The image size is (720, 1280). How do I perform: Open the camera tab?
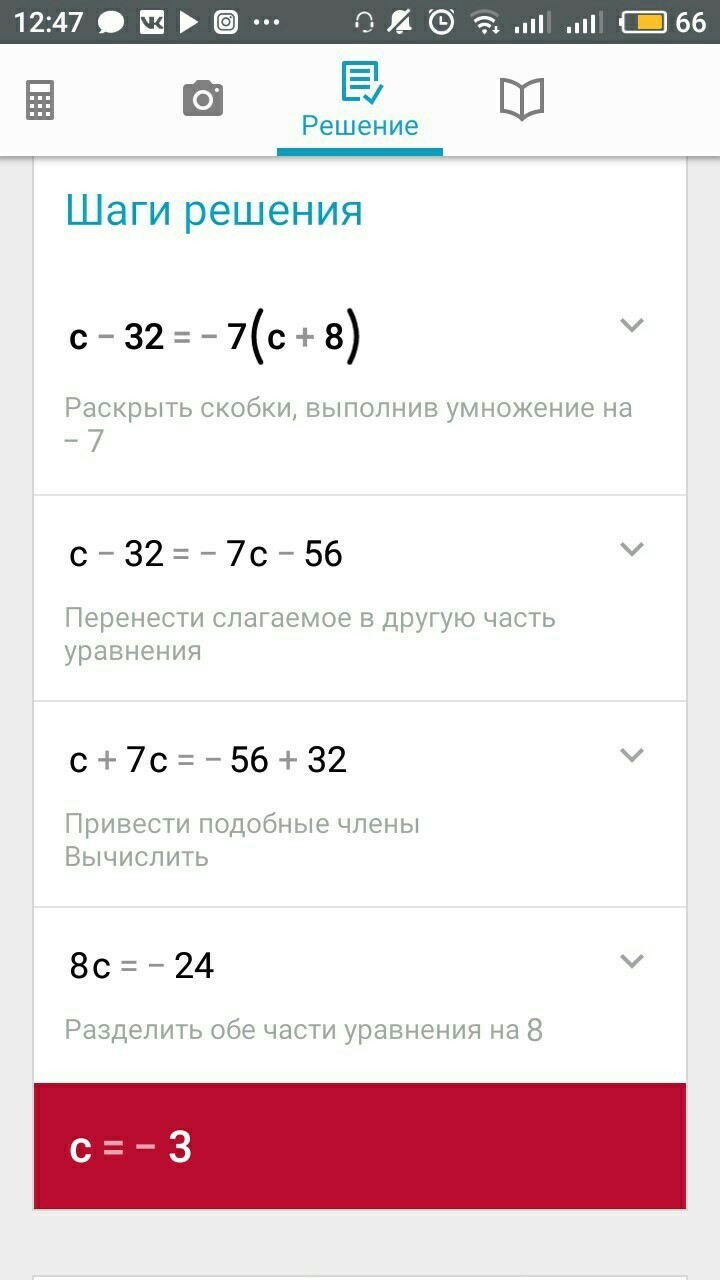tap(203, 99)
